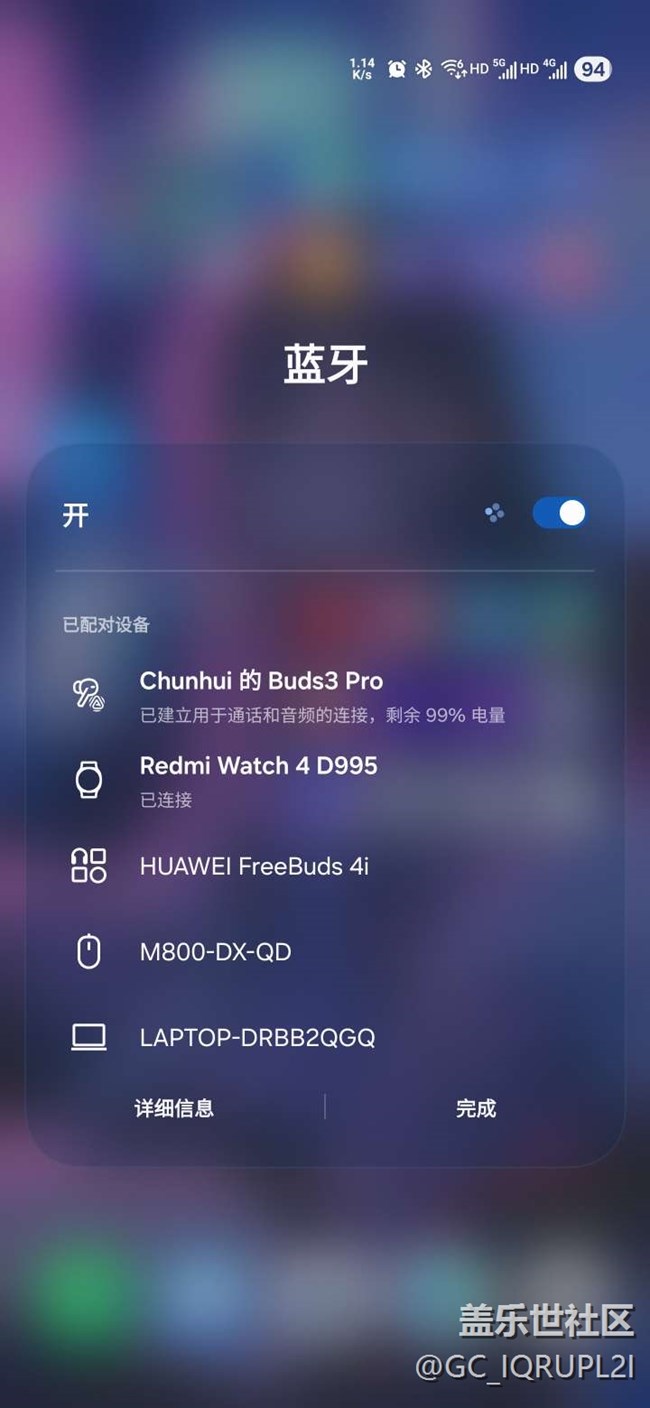
Task: Turn off the Bluetooth switch
Action: tap(559, 514)
